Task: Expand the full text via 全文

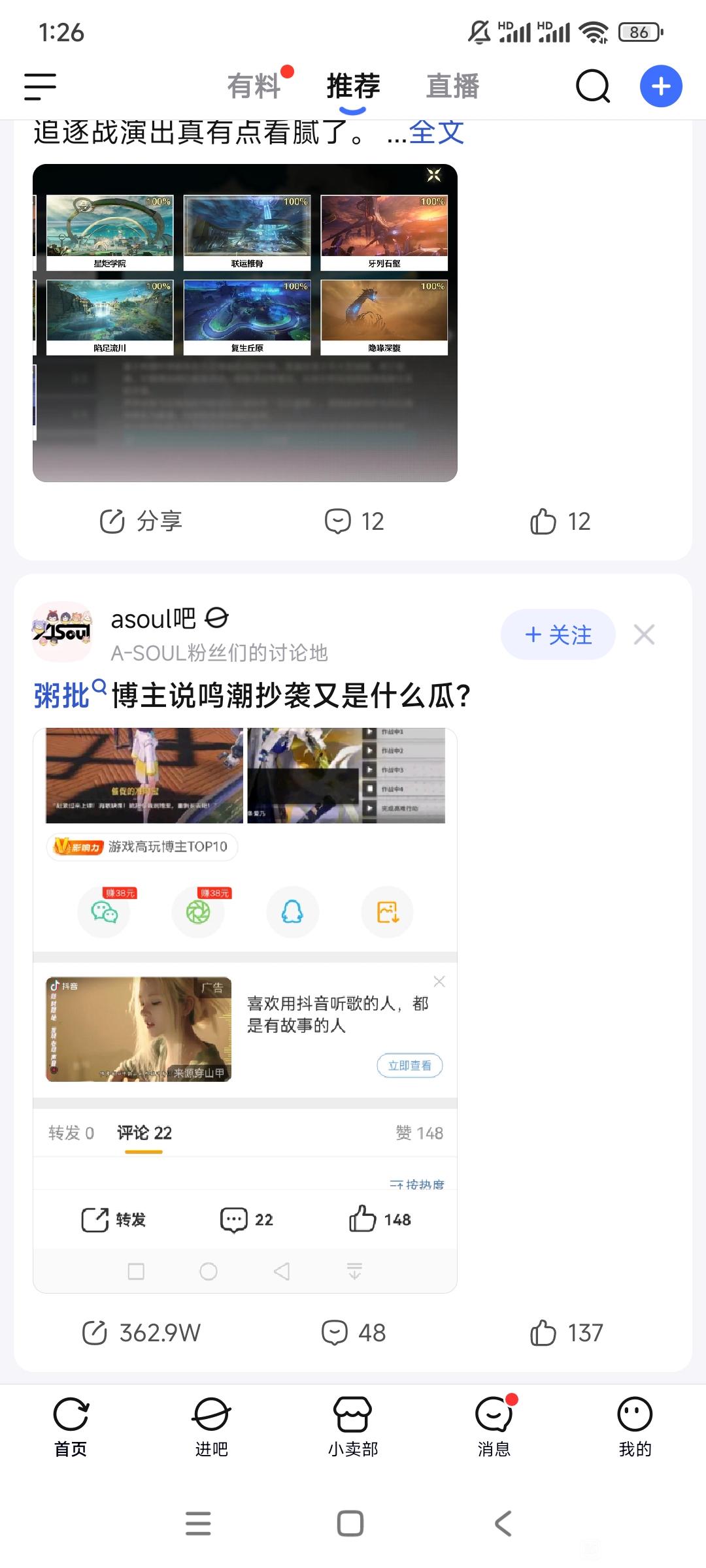Action: tap(436, 133)
